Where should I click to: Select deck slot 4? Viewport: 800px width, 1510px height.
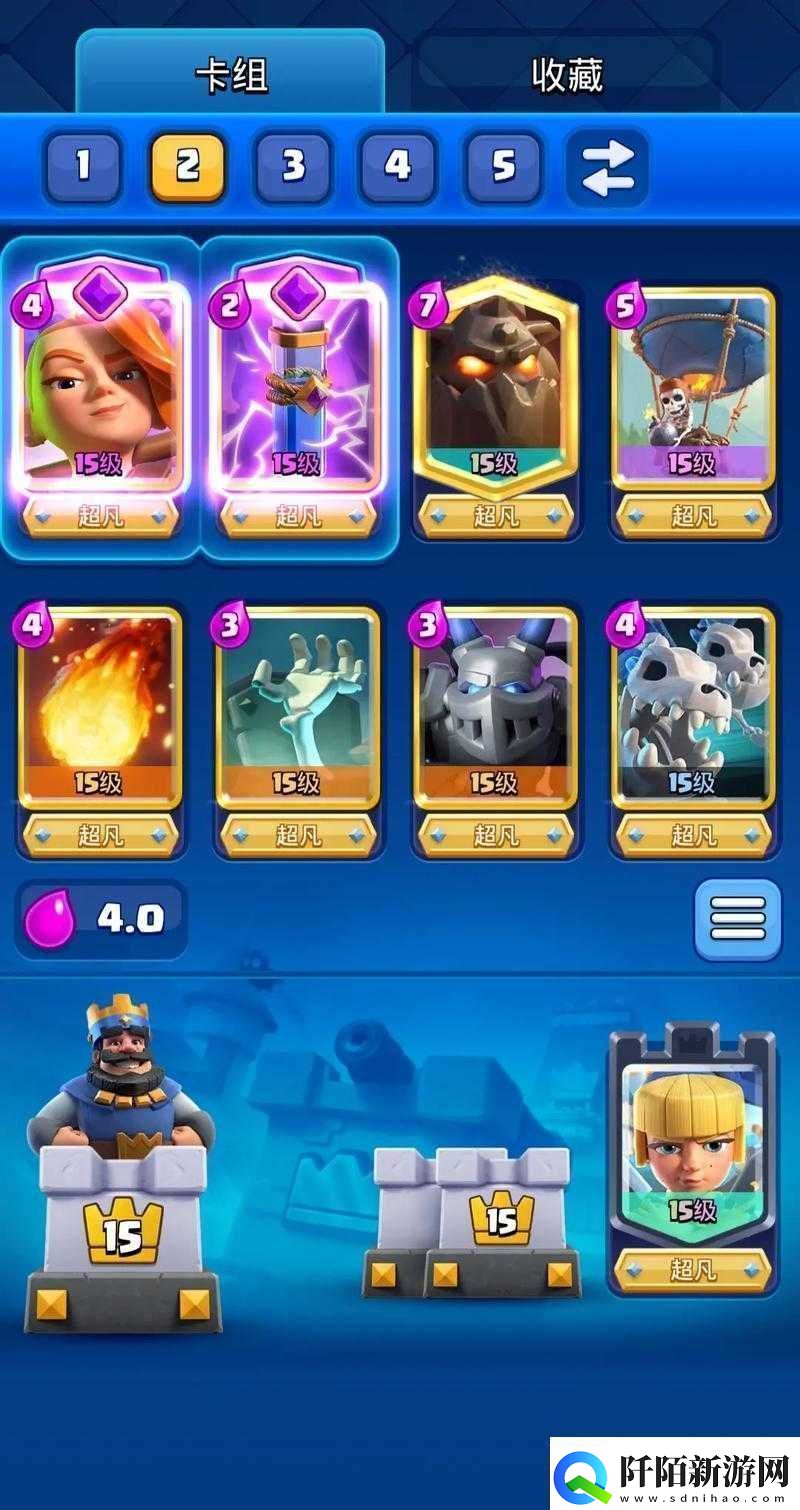point(397,165)
